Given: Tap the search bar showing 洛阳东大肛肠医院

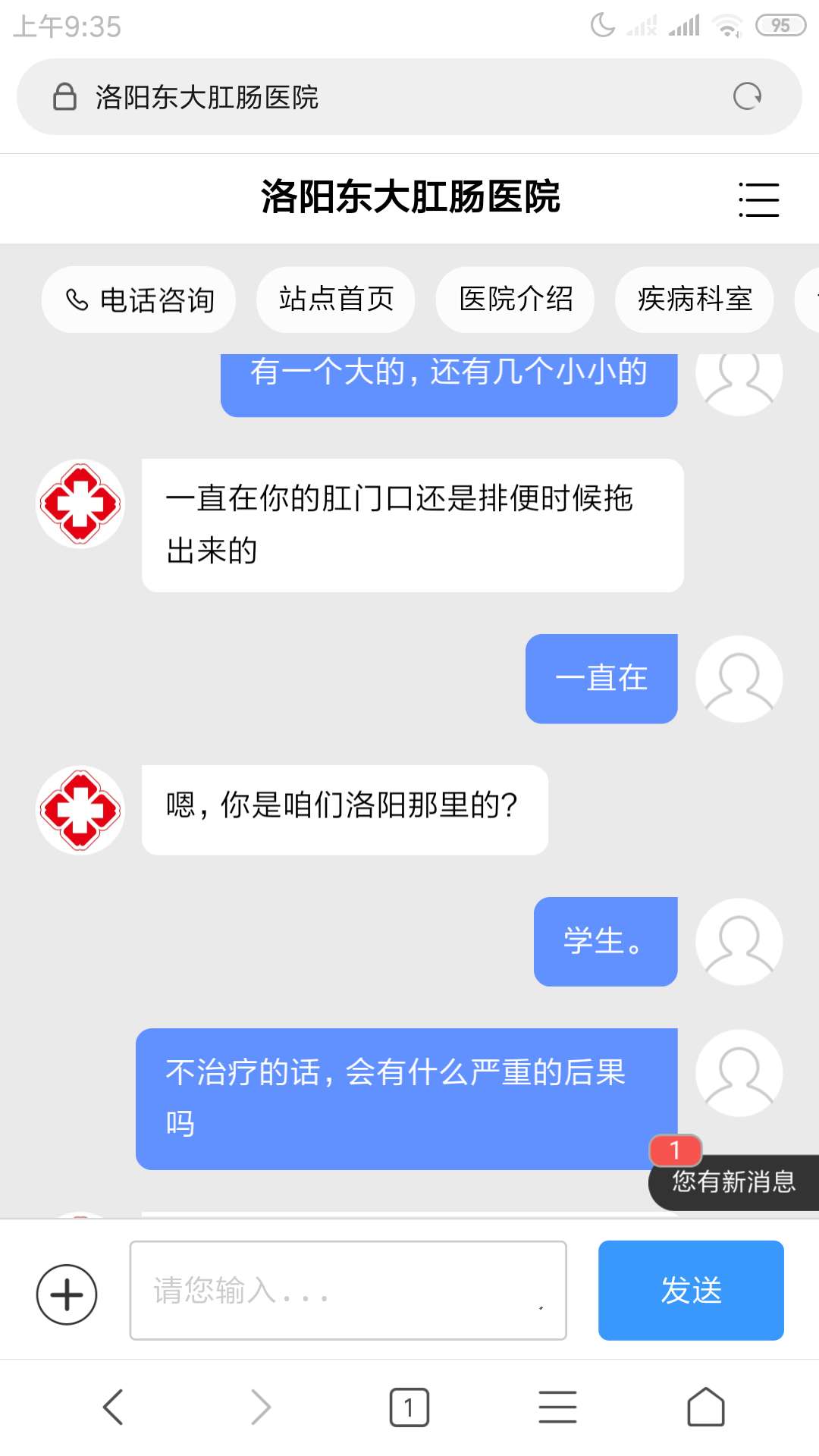Looking at the screenshot, I should point(379,96).
